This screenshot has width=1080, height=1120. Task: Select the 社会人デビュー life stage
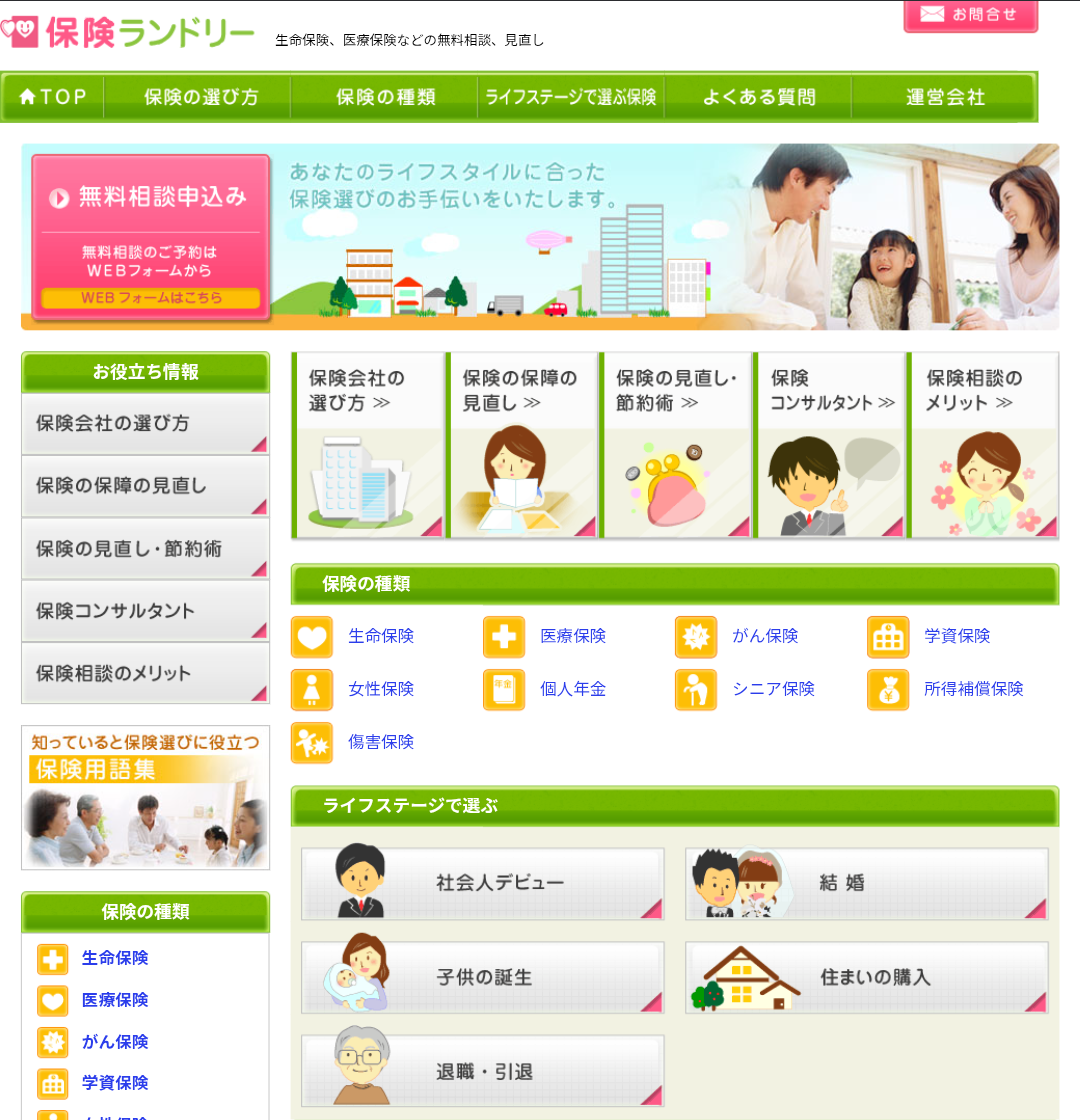click(x=483, y=883)
